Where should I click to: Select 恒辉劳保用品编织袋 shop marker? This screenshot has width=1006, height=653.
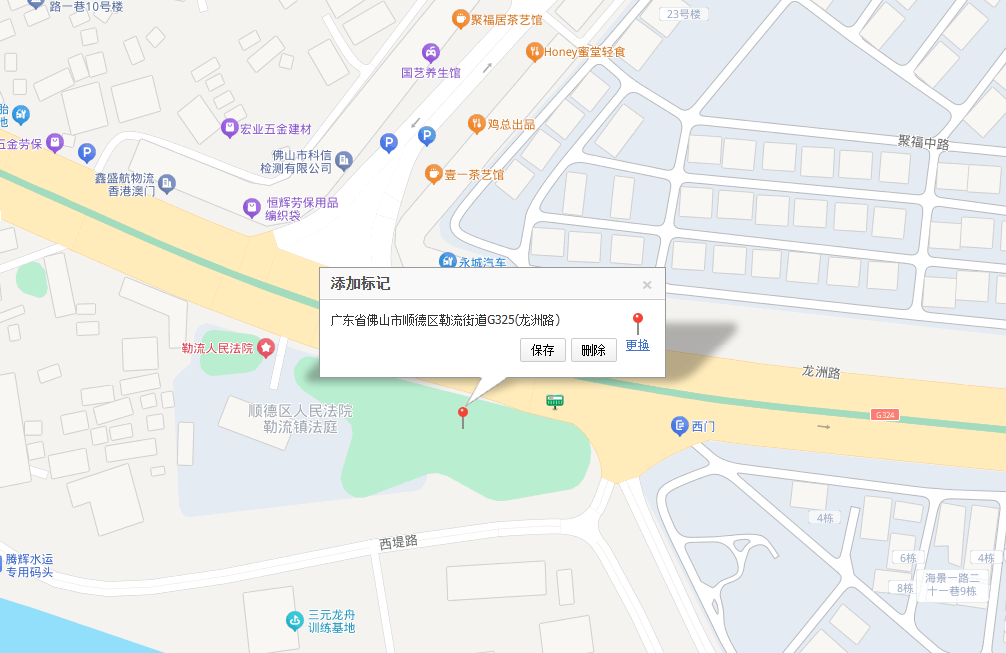252,208
